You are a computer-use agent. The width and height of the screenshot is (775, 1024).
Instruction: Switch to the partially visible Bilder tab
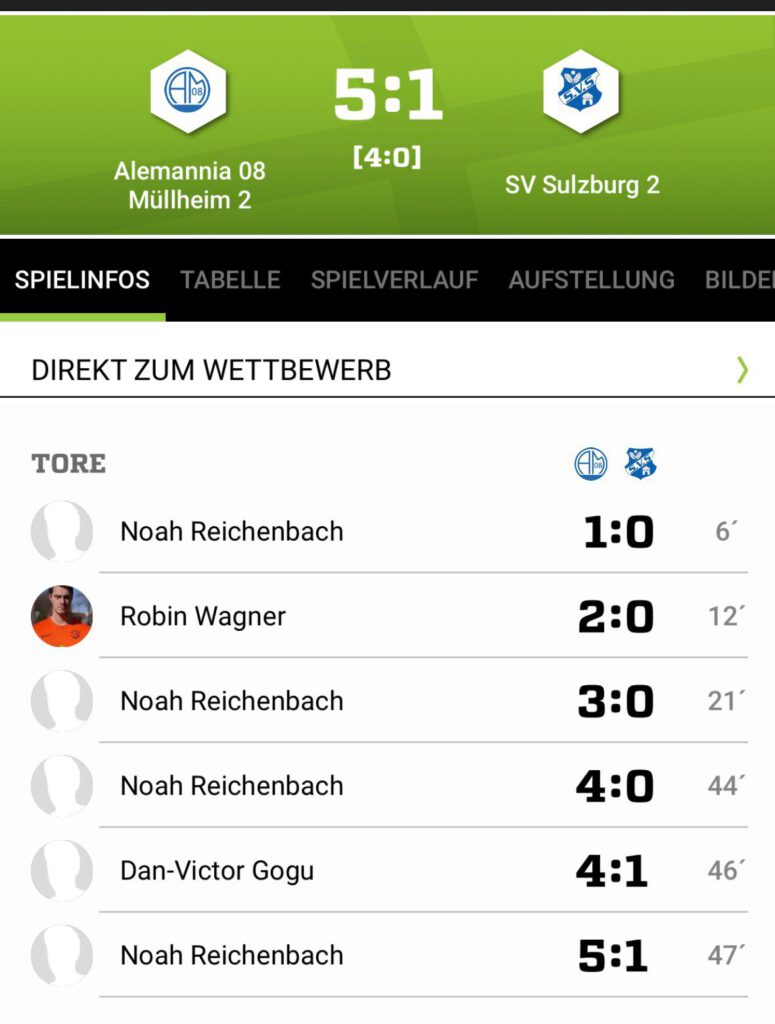pyautogui.click(x=740, y=280)
